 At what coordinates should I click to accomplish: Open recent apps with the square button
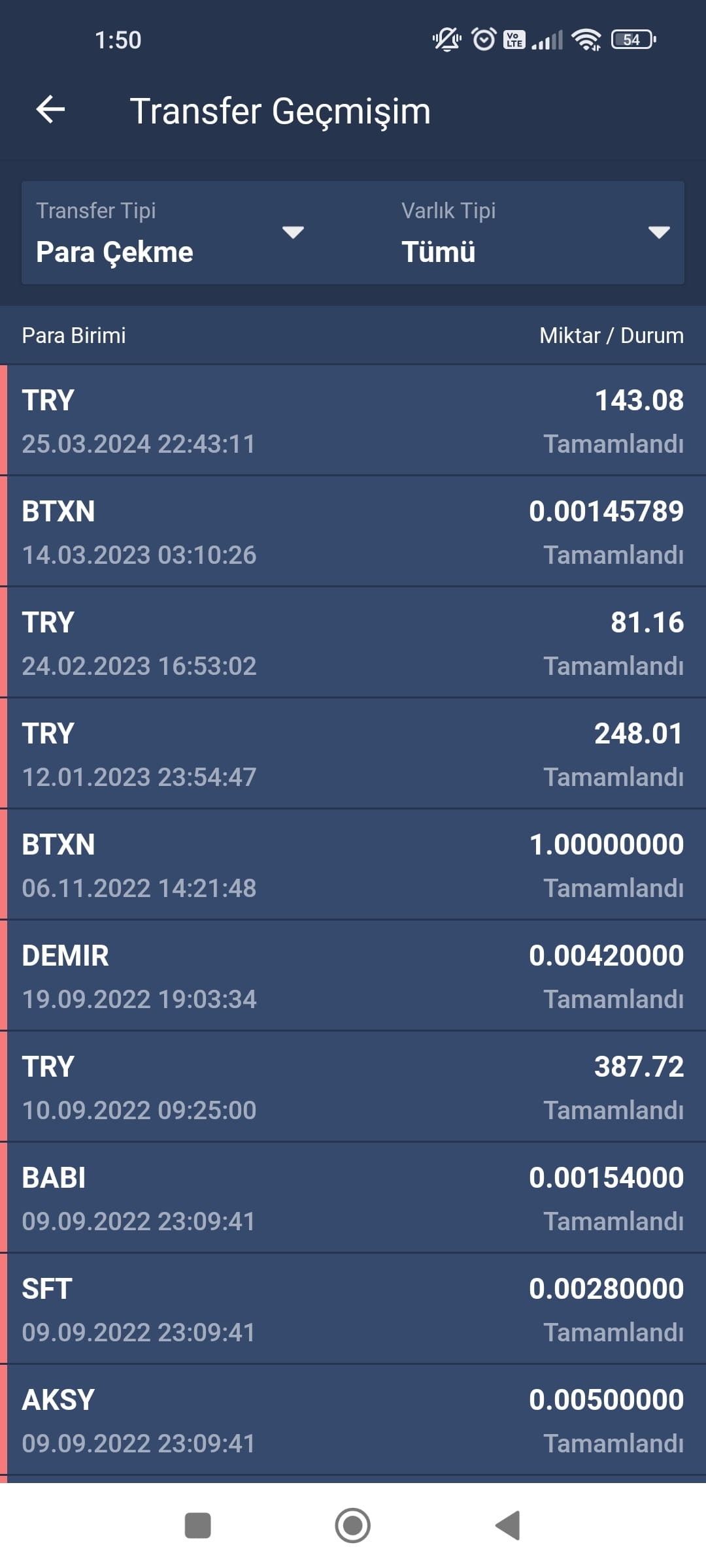click(198, 1526)
